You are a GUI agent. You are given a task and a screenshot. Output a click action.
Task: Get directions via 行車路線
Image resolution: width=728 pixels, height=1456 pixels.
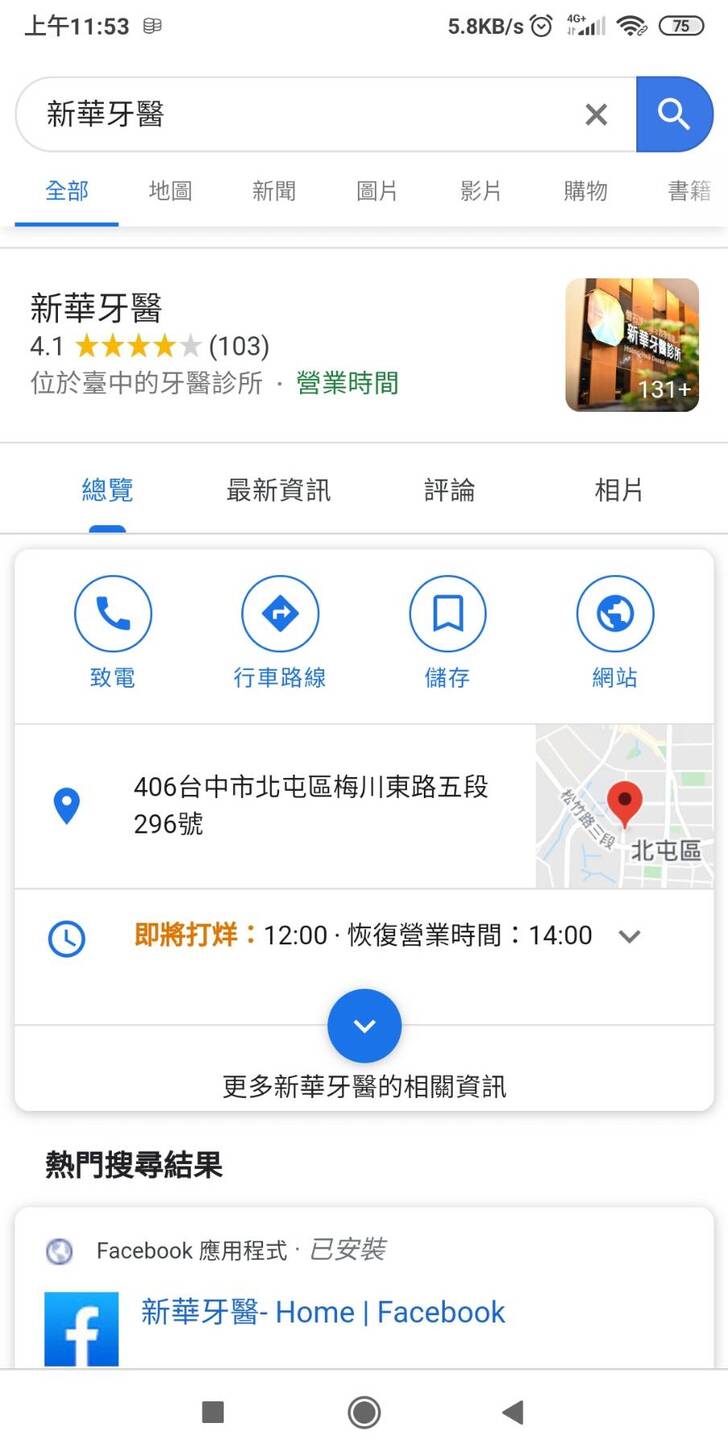click(x=280, y=632)
